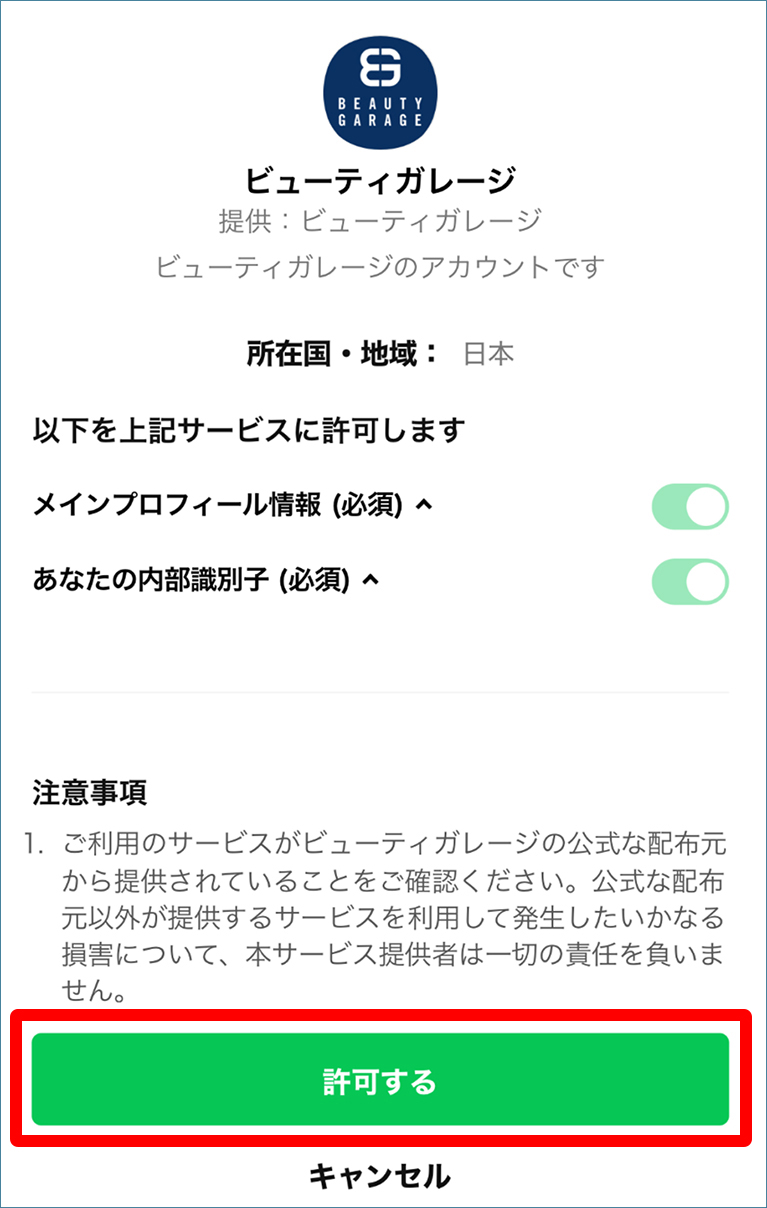Disable the green main profile info toggle
Image resolution: width=767 pixels, height=1208 pixels.
click(689, 506)
